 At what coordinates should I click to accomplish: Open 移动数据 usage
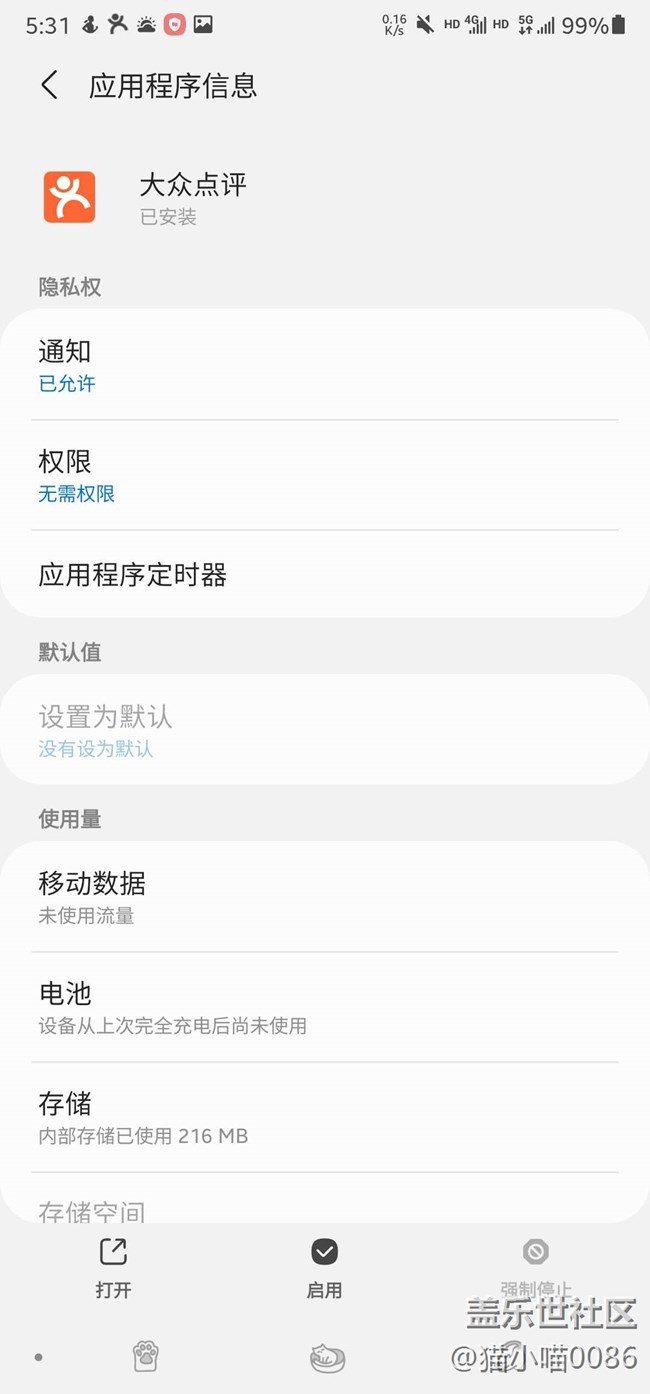(x=324, y=897)
